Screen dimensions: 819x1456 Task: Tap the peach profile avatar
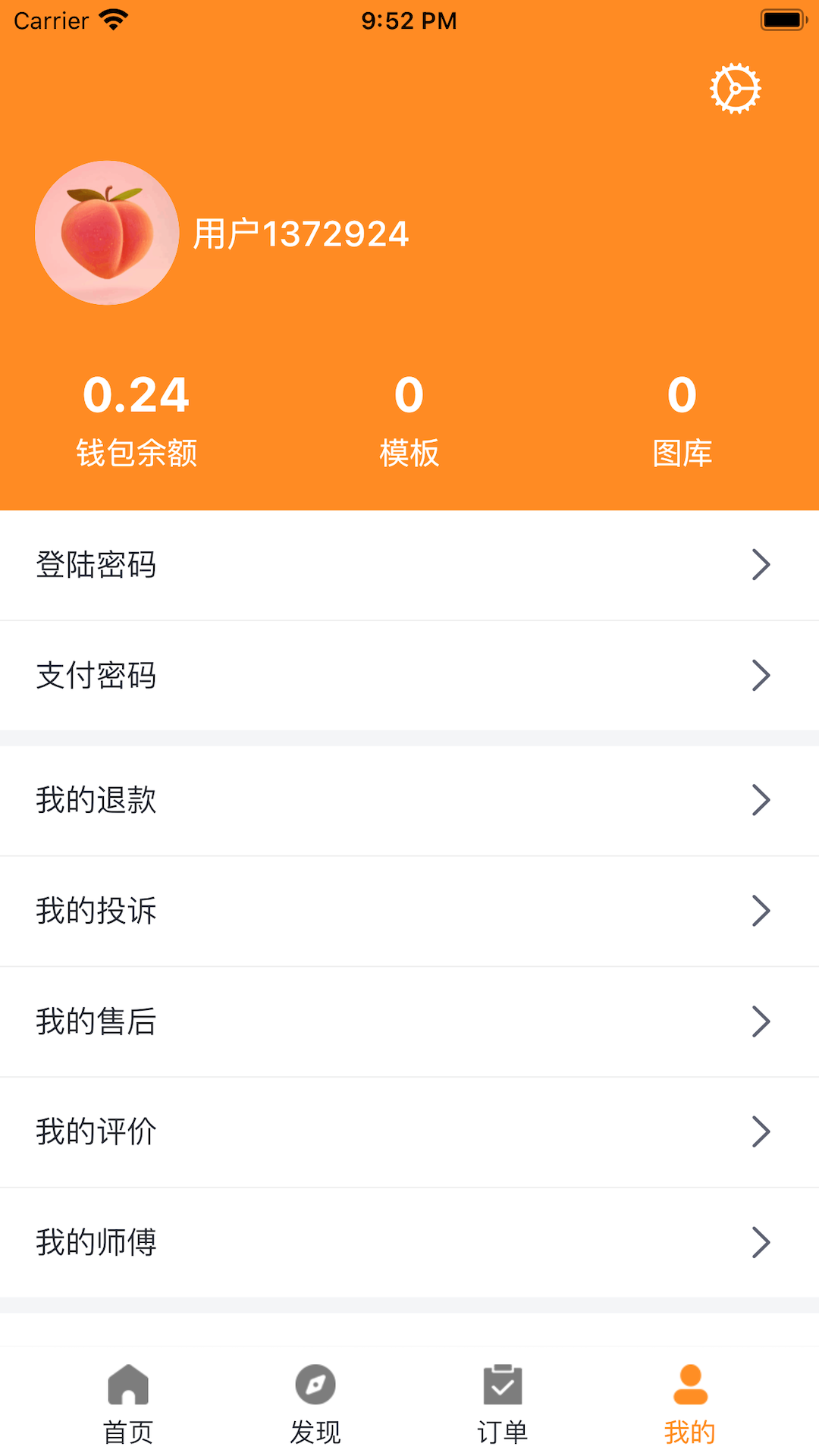[107, 233]
